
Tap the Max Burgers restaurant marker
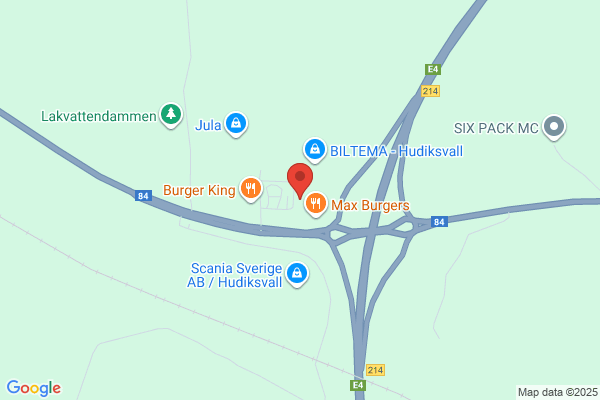point(316,205)
